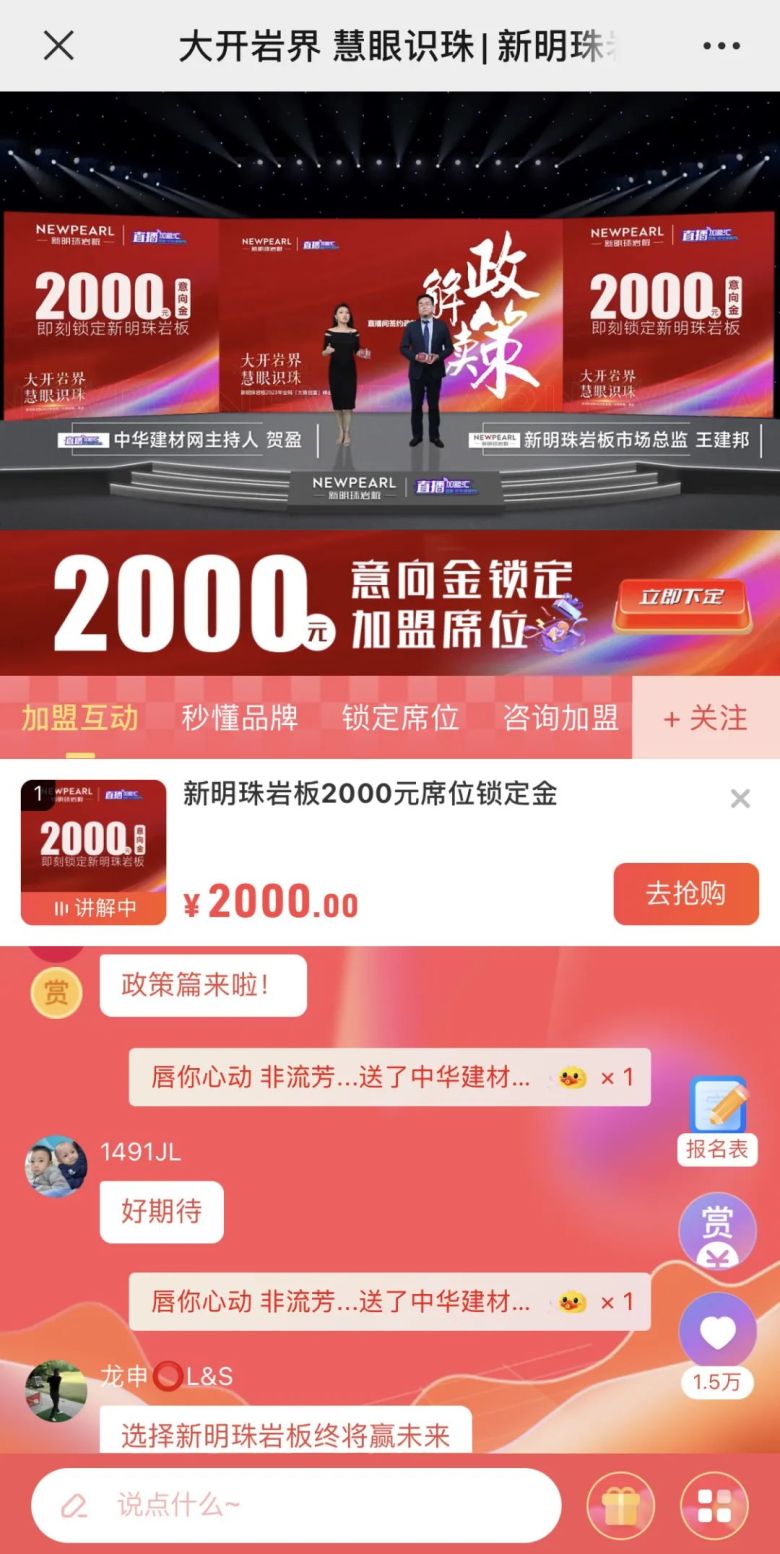Viewport: 780px width, 1554px height.
Task: Tap 去抢购 to buy the lock deposit
Action: pyautogui.click(x=686, y=893)
